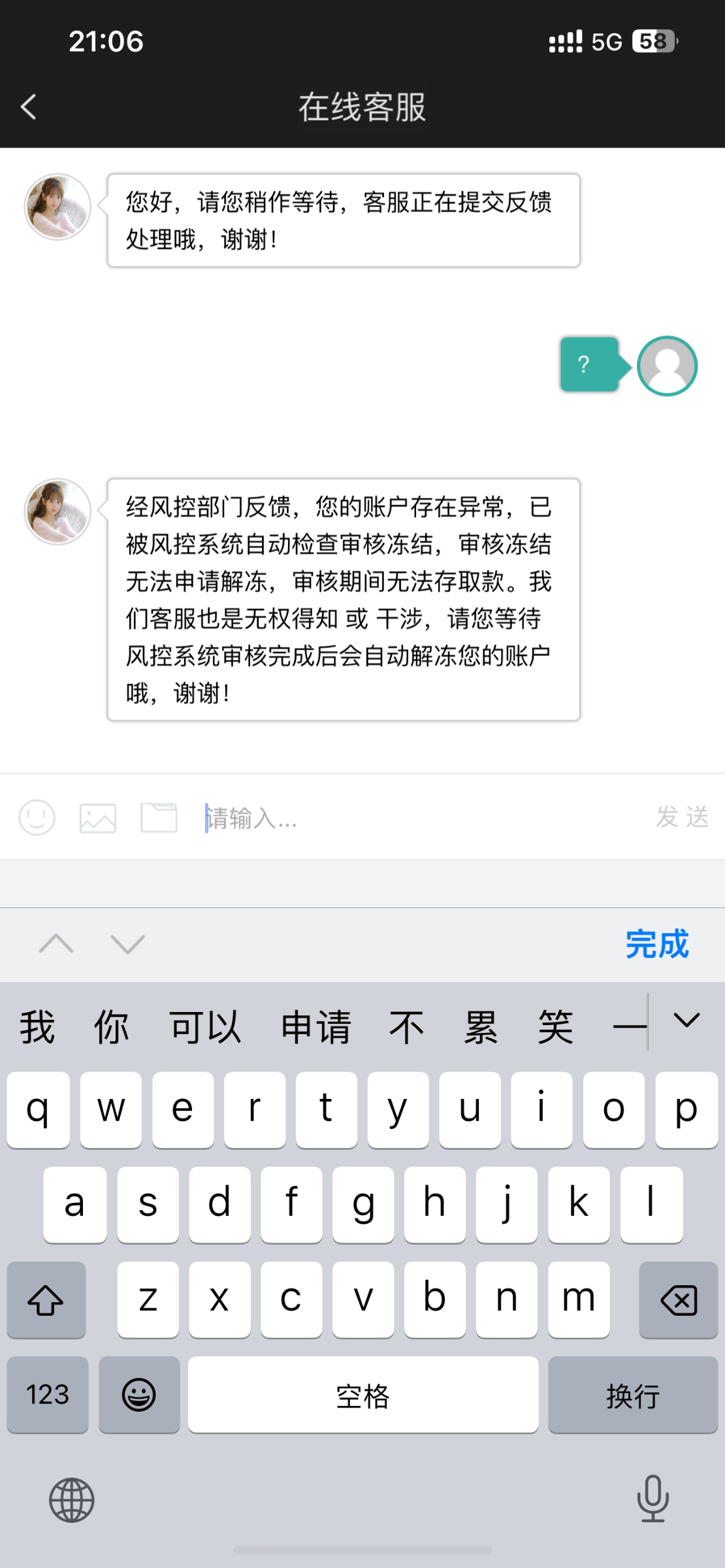Switch the keyboard to 123 numbers
Image resolution: width=725 pixels, height=1568 pixels.
pos(48,1395)
